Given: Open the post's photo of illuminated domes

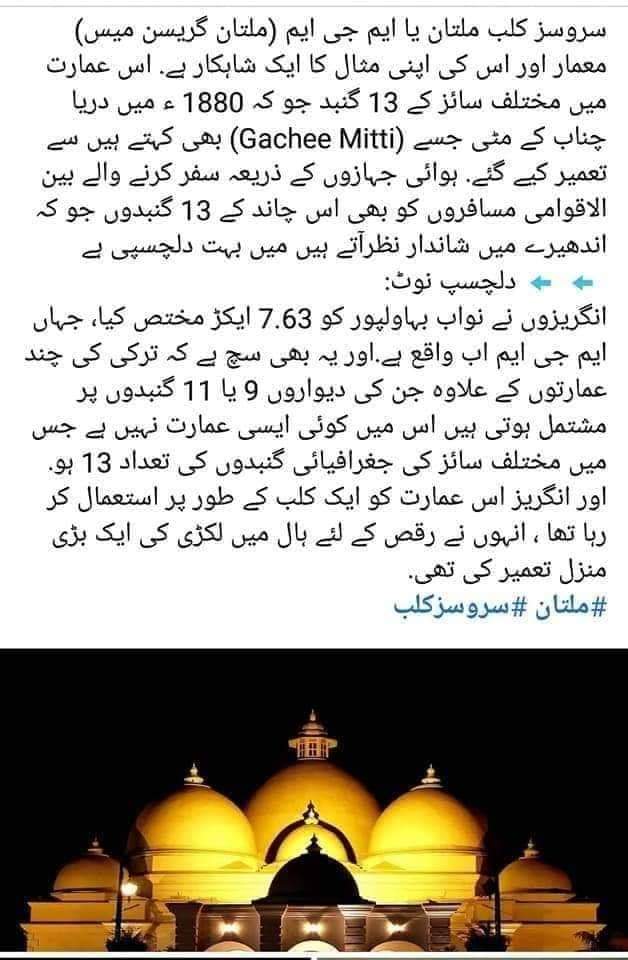Looking at the screenshot, I should click(x=314, y=800).
